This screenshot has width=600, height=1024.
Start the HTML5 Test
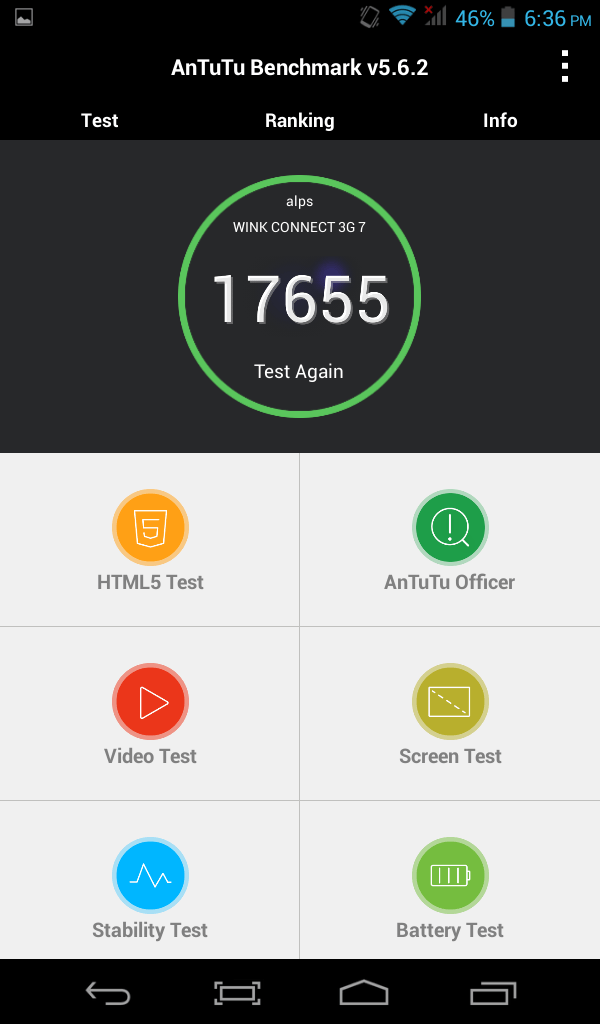150,541
